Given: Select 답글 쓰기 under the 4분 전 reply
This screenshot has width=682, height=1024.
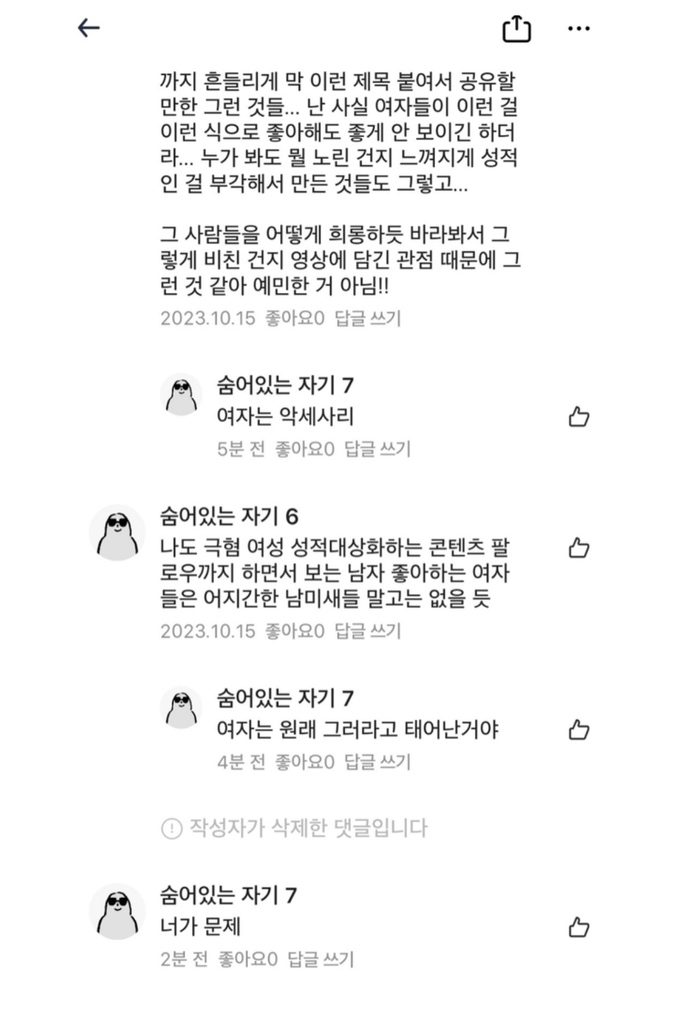Looking at the screenshot, I should (x=376, y=762).
